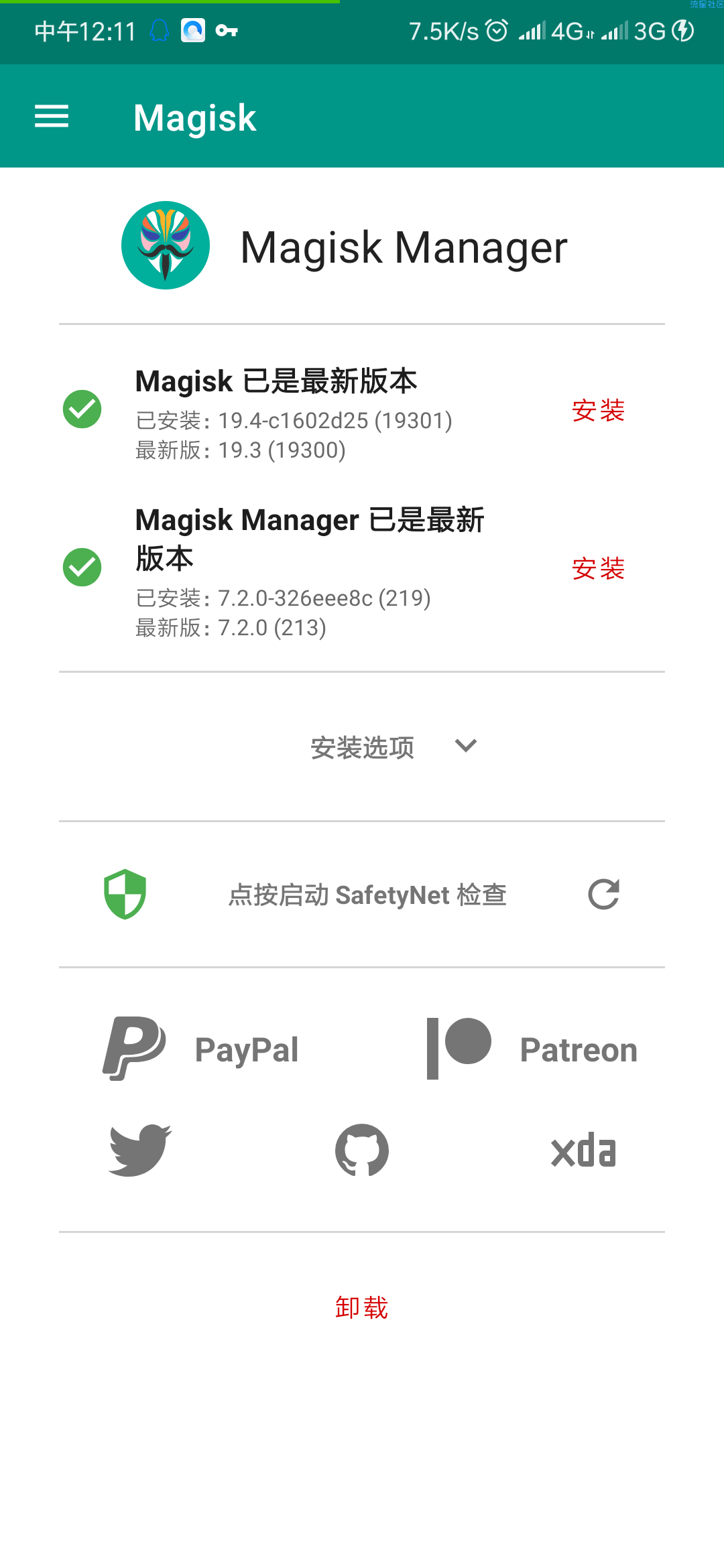Open the PayPal donation link
The image size is (724, 1568).
click(201, 1049)
